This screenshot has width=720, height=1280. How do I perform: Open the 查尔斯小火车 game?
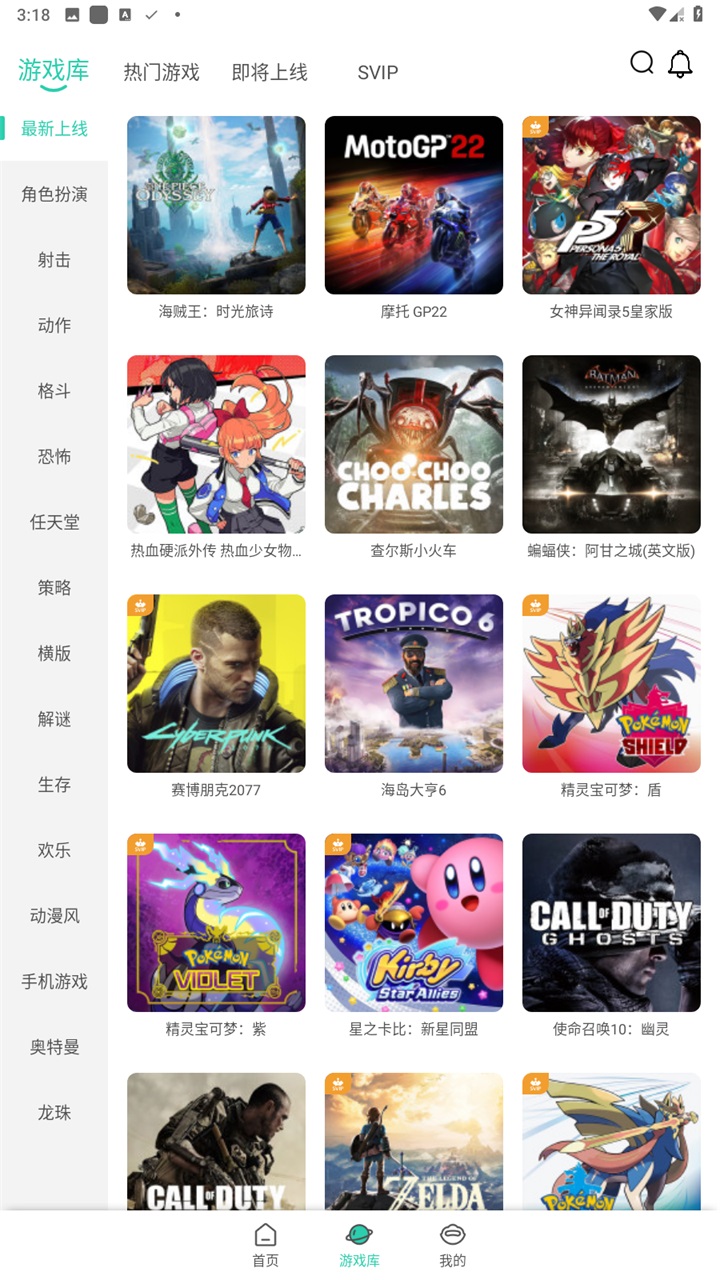tap(414, 444)
